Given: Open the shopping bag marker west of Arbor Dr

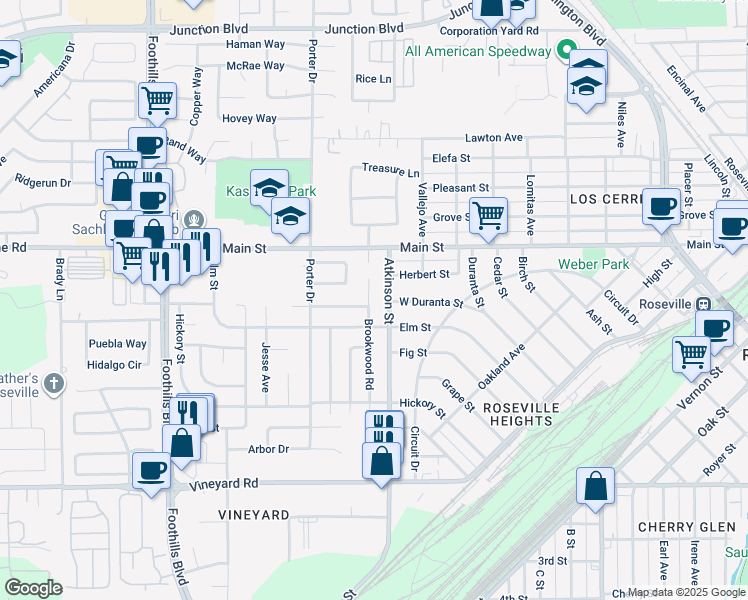Looking at the screenshot, I should (x=181, y=445).
